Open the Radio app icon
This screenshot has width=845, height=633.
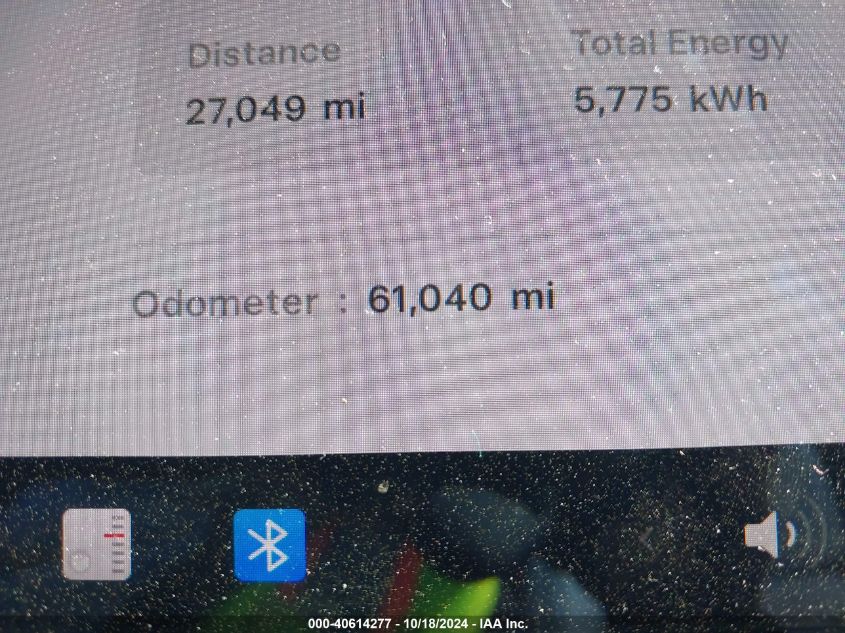[x=97, y=544]
